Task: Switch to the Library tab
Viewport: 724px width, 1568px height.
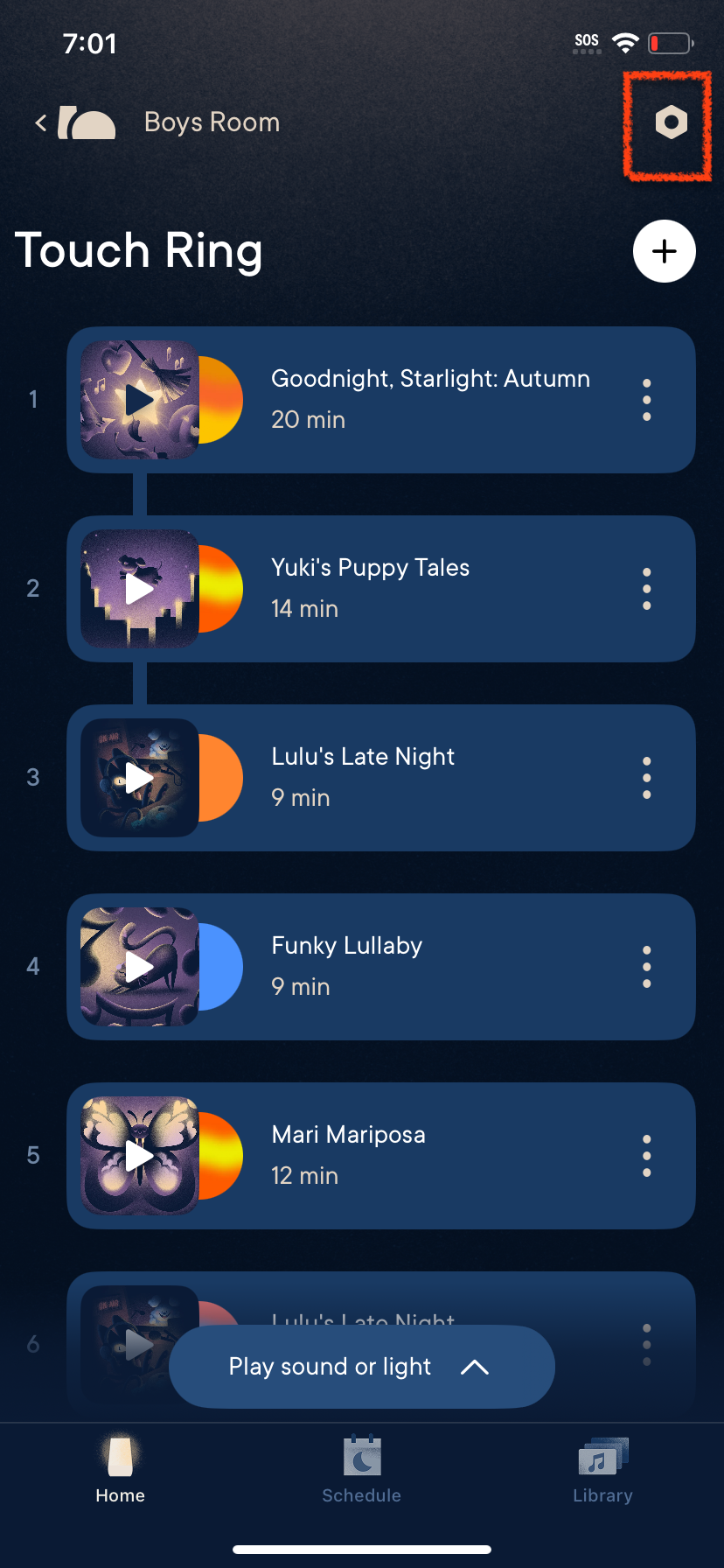Action: 602,1470
